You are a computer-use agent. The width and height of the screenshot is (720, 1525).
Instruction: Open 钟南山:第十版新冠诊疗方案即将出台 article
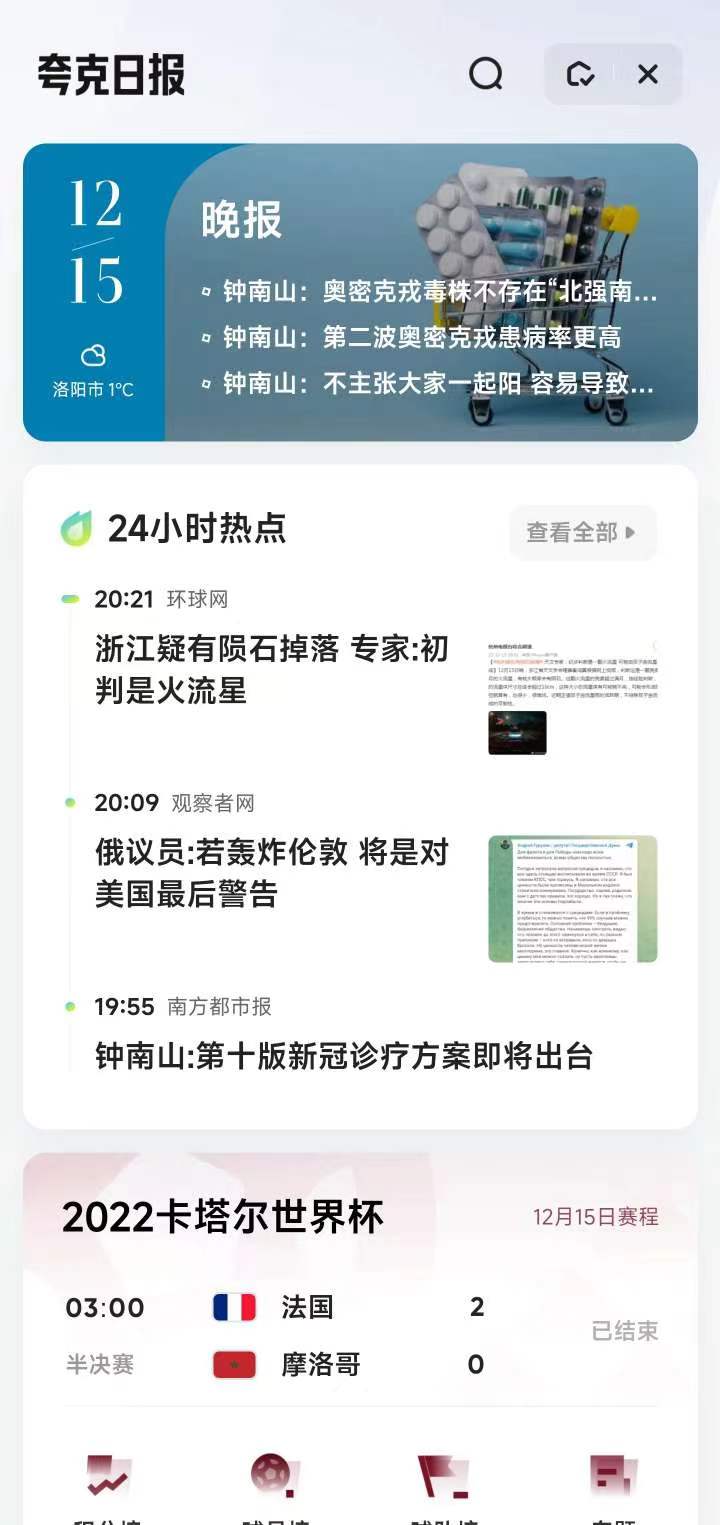[x=344, y=1056]
